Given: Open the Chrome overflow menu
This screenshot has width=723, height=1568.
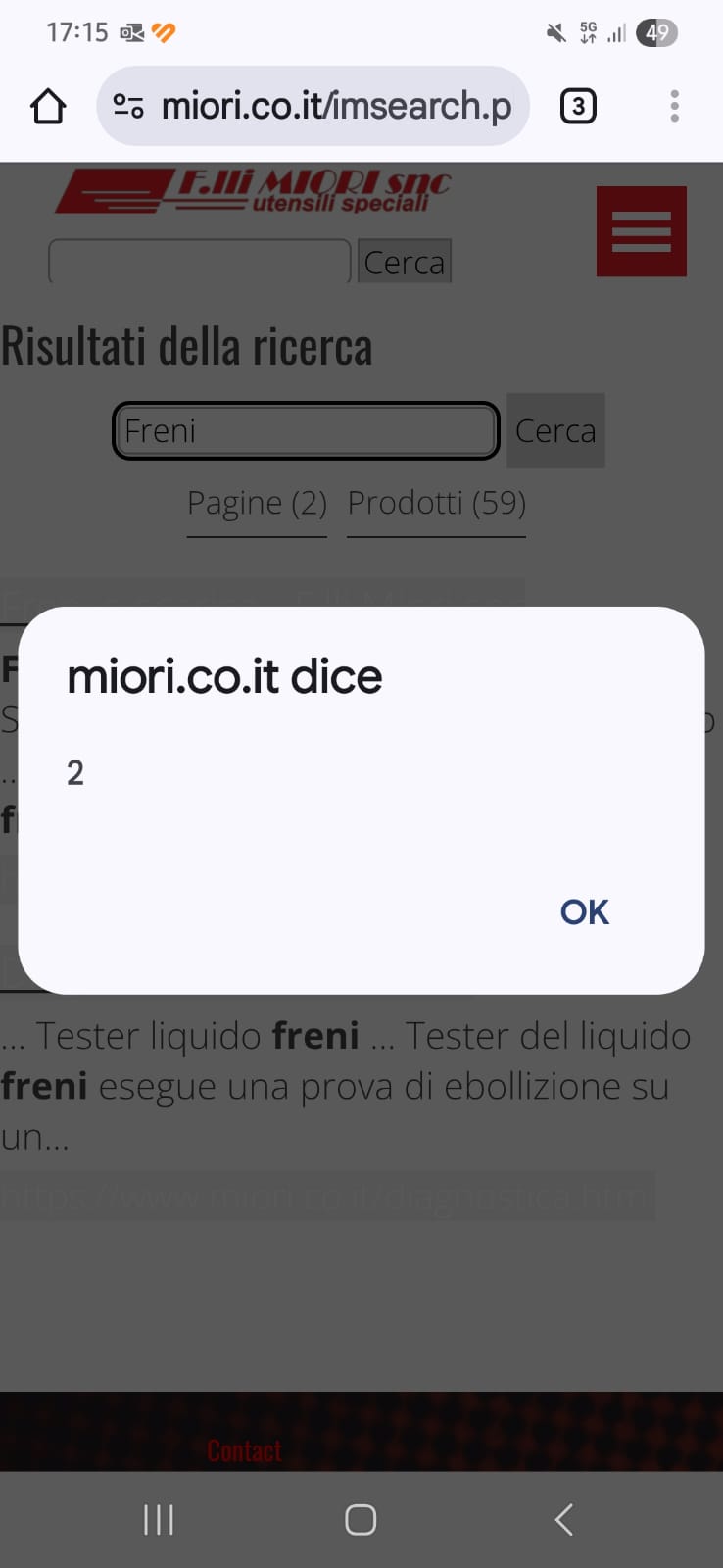Looking at the screenshot, I should 674,106.
